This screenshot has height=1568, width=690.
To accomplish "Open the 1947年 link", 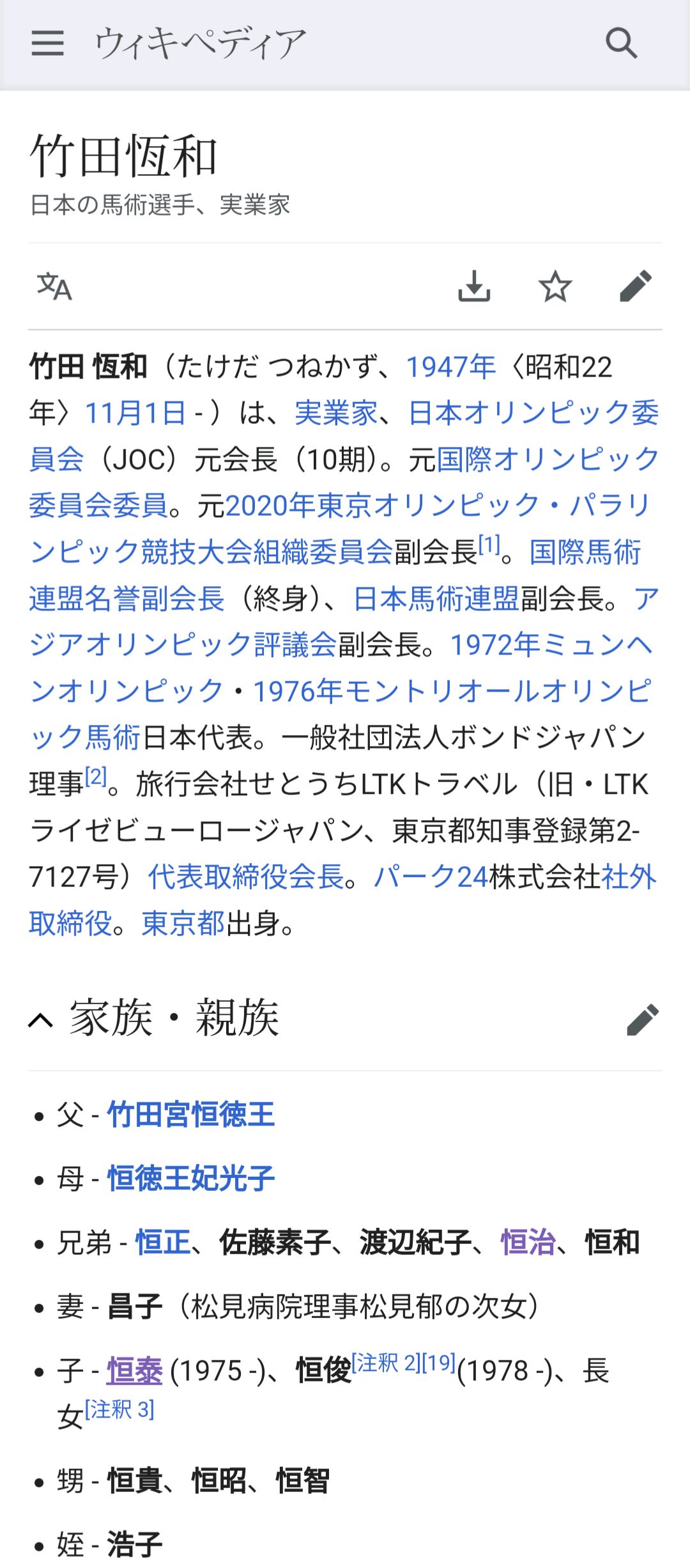I will pyautogui.click(x=451, y=367).
